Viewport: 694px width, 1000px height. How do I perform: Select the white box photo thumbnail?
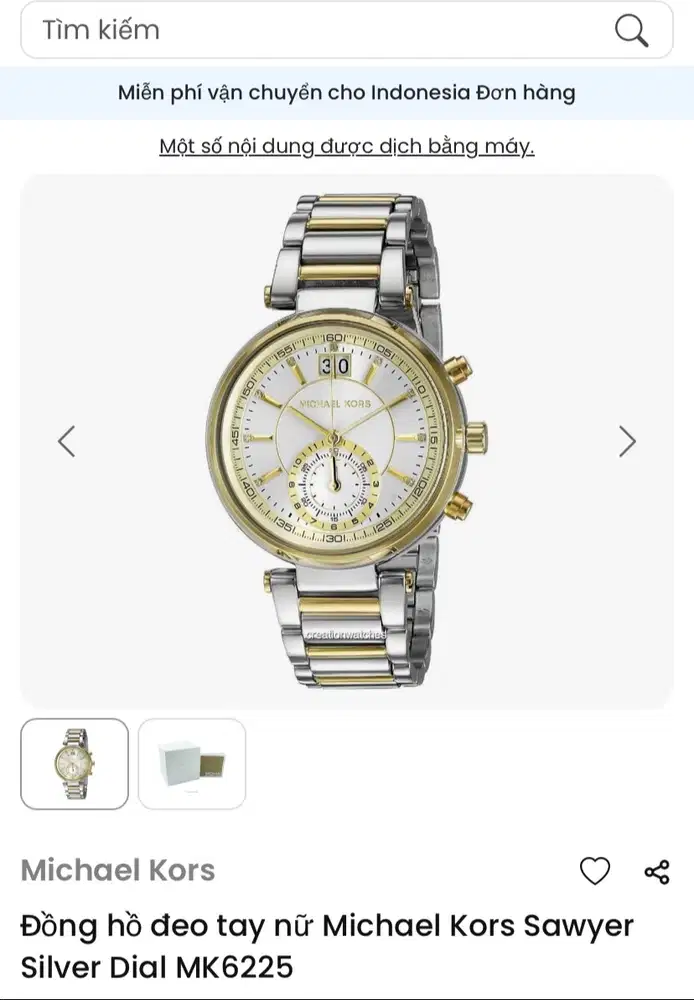192,764
